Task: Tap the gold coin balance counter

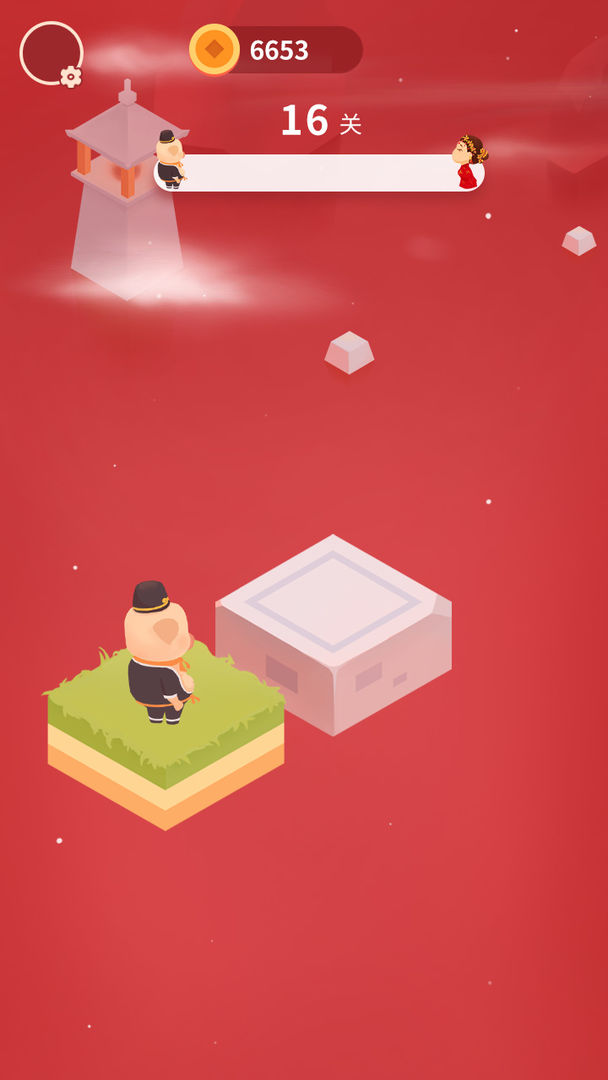Action: [276, 50]
